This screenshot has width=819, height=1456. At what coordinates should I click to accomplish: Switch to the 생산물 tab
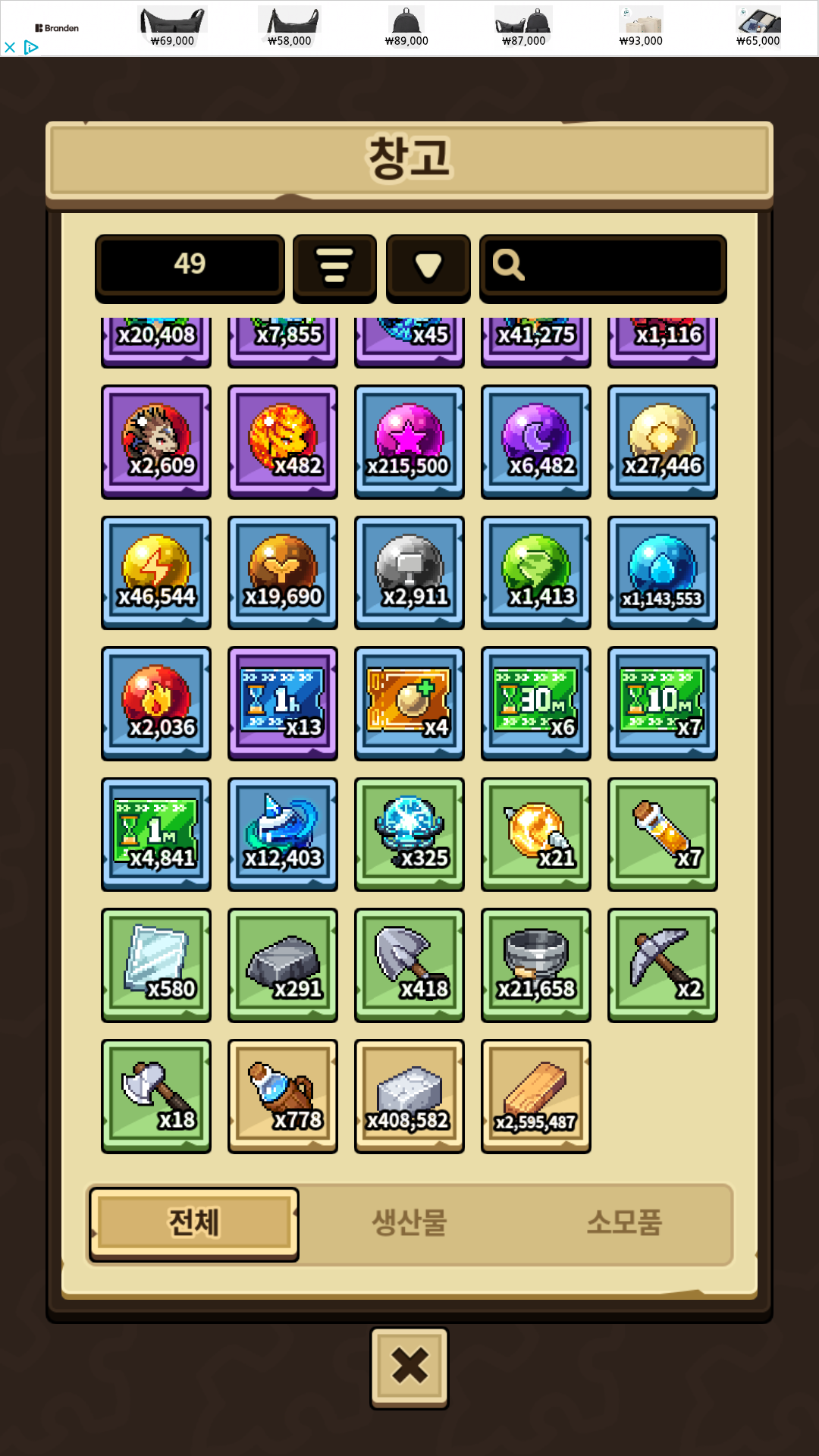(409, 1222)
